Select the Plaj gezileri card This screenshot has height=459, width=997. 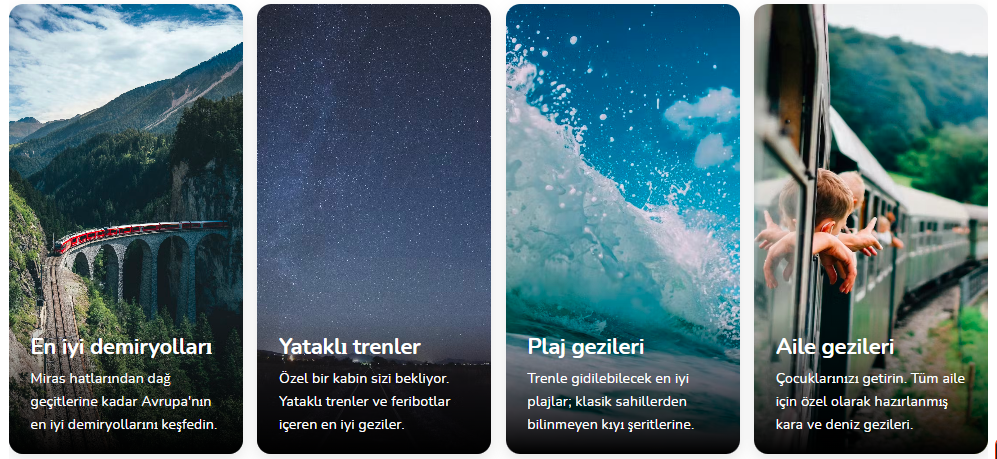[x=622, y=230]
